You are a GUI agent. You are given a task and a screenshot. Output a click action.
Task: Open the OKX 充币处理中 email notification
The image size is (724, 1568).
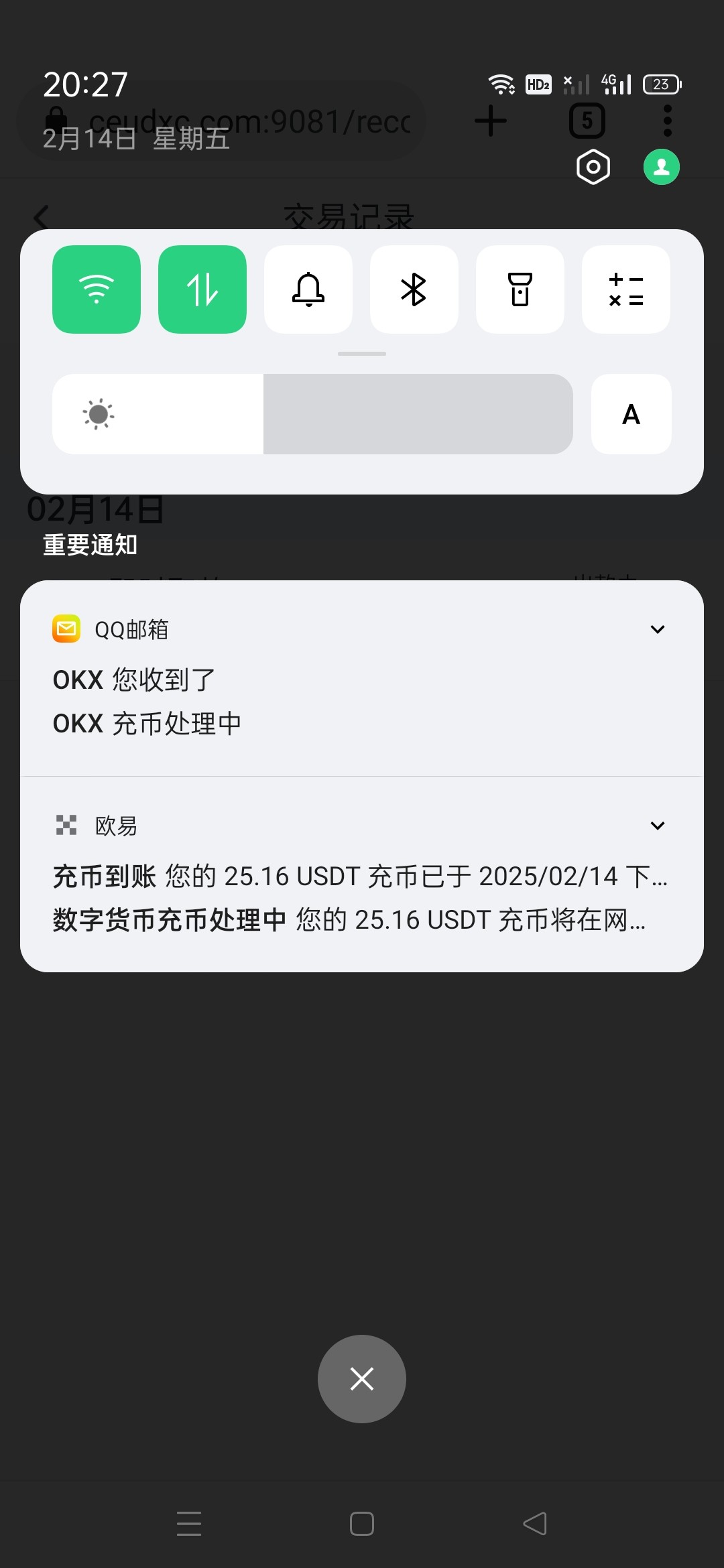coord(147,724)
